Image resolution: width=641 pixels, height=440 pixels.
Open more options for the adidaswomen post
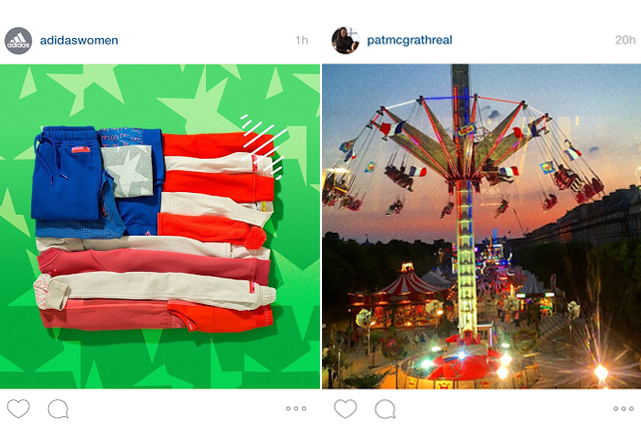pyautogui.click(x=296, y=408)
